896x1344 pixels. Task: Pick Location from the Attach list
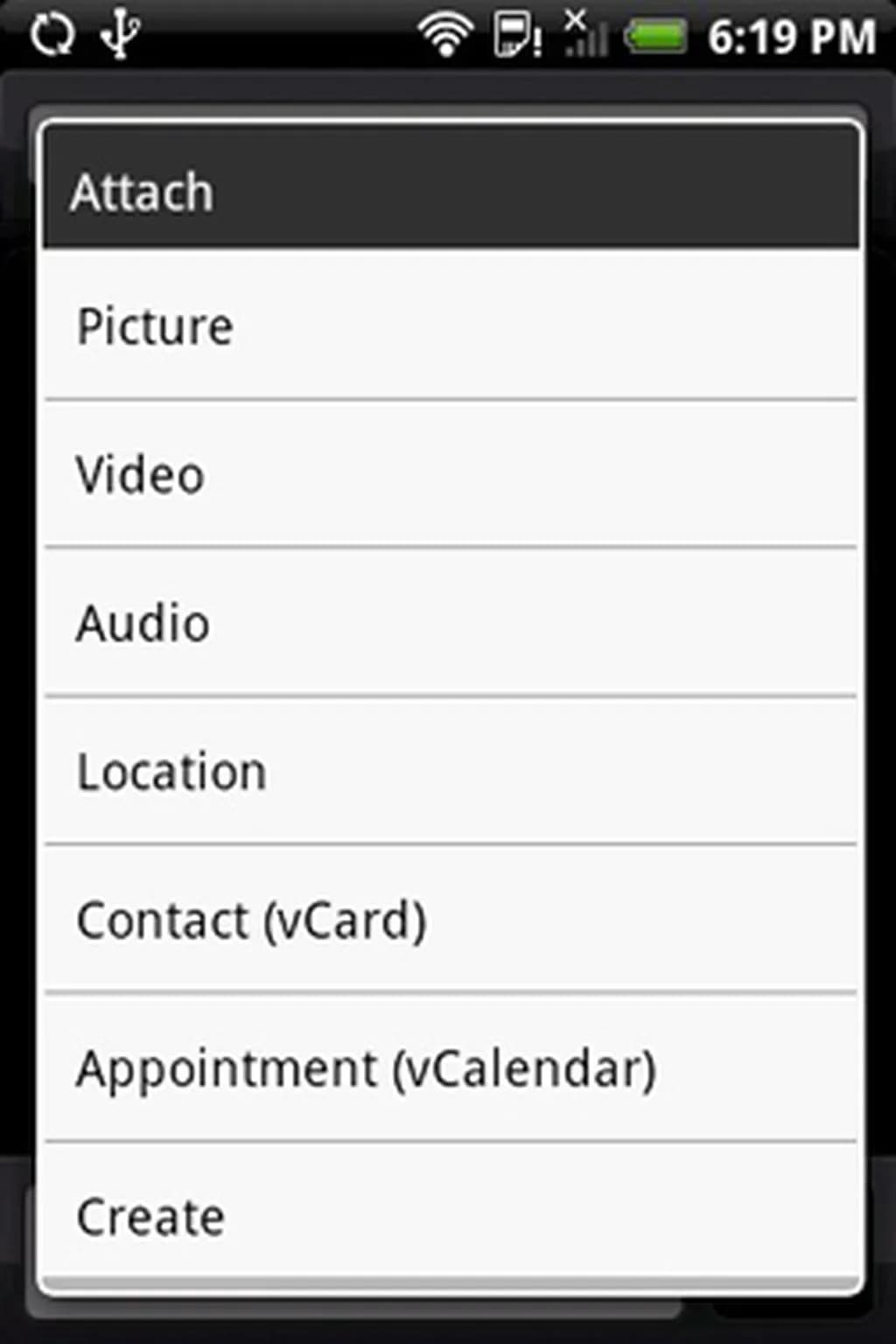pyautogui.click(x=450, y=772)
